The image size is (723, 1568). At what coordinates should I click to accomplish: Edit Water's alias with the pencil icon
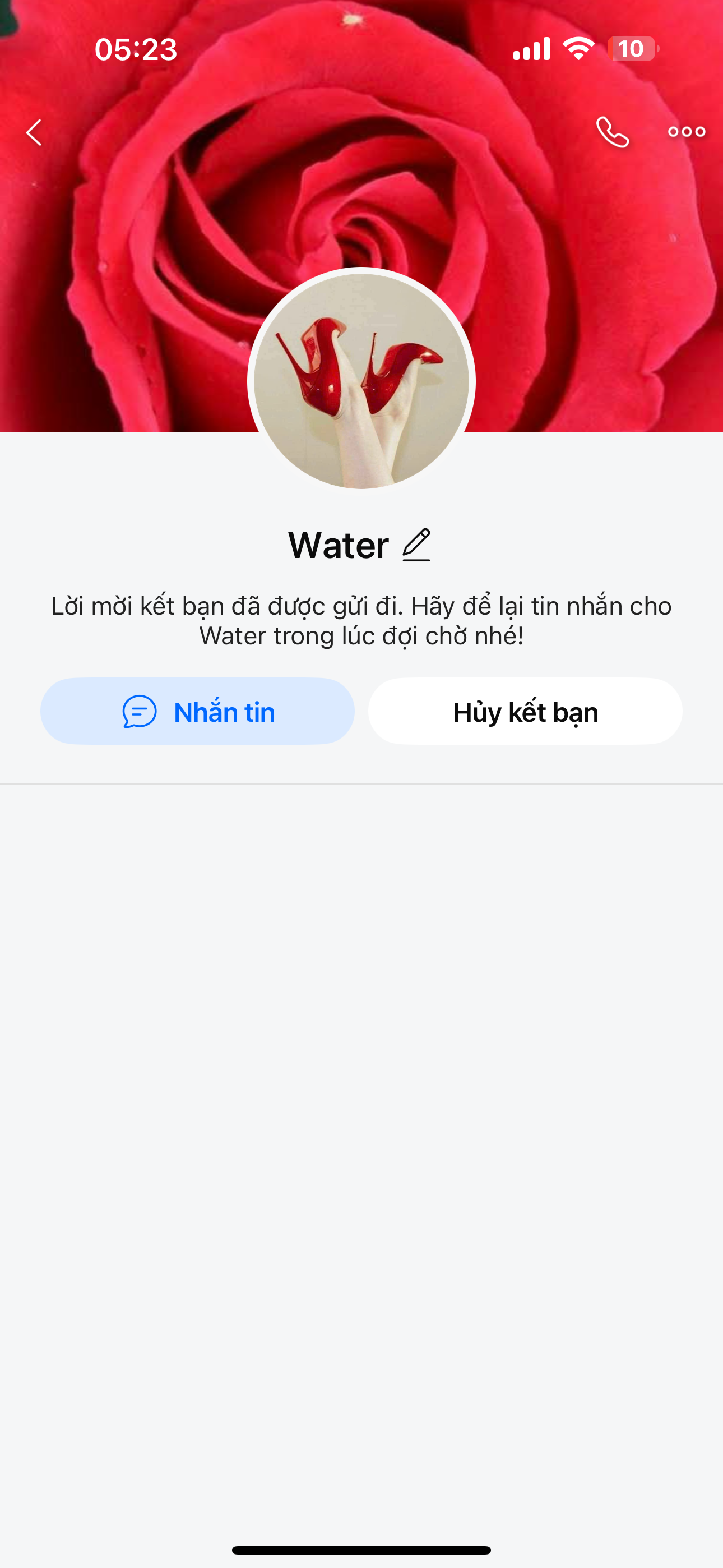point(417,545)
